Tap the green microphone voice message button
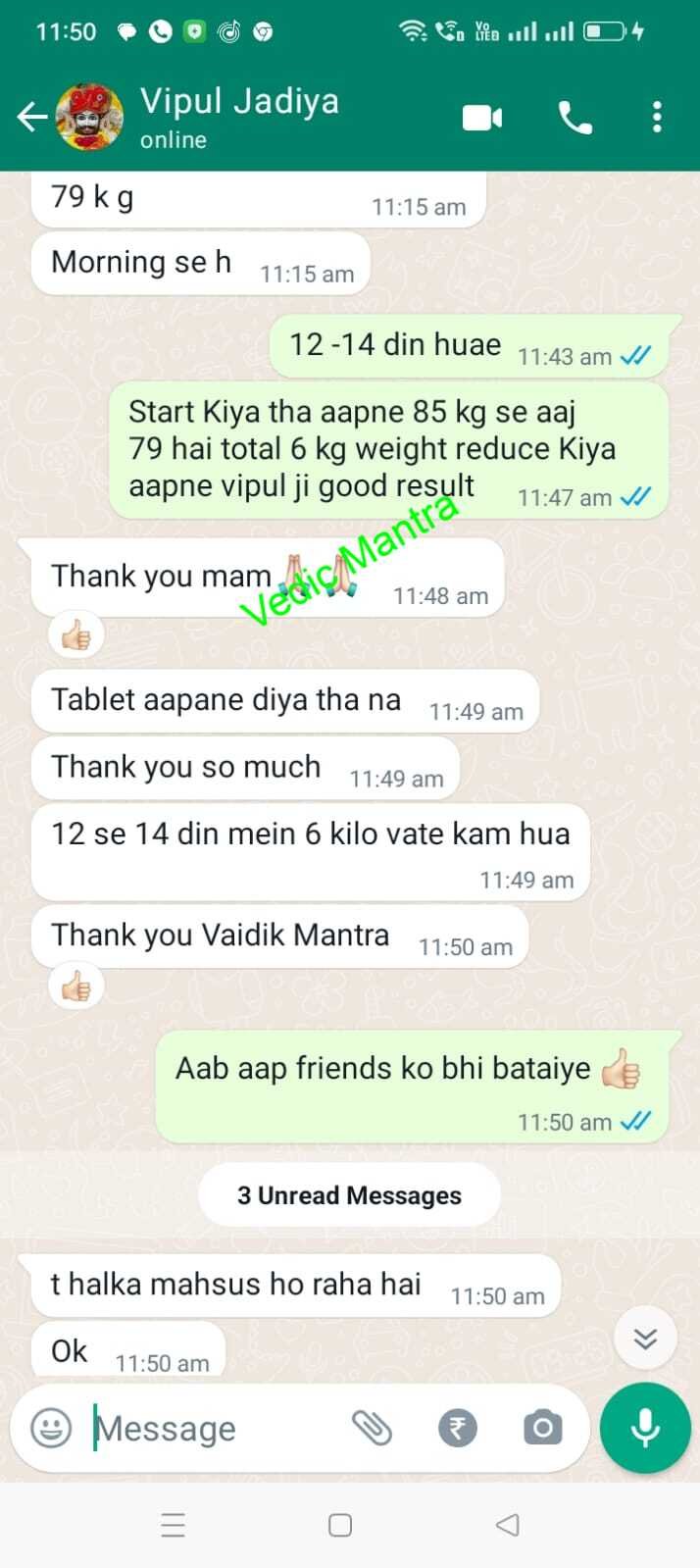The image size is (700, 1568). point(645,1428)
